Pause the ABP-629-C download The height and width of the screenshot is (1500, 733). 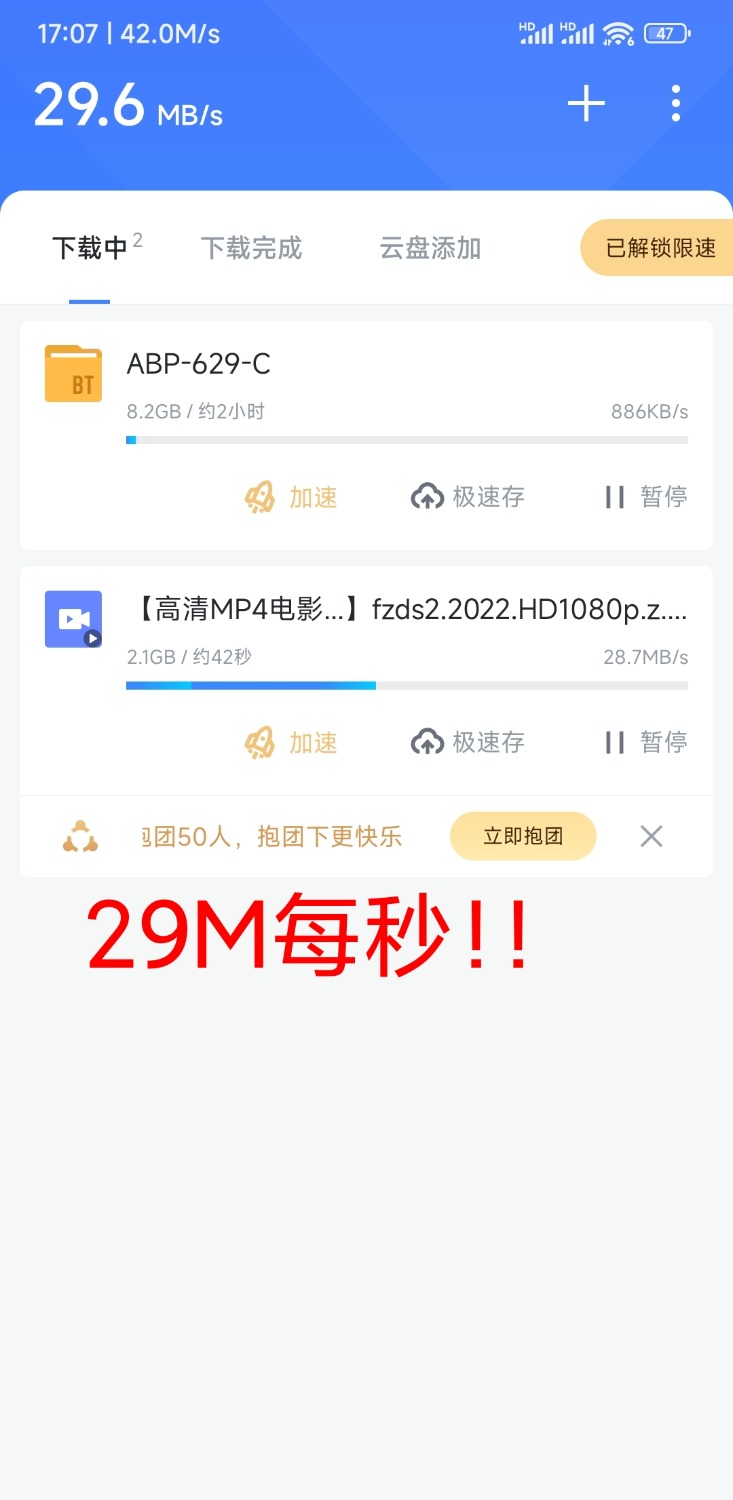(646, 497)
